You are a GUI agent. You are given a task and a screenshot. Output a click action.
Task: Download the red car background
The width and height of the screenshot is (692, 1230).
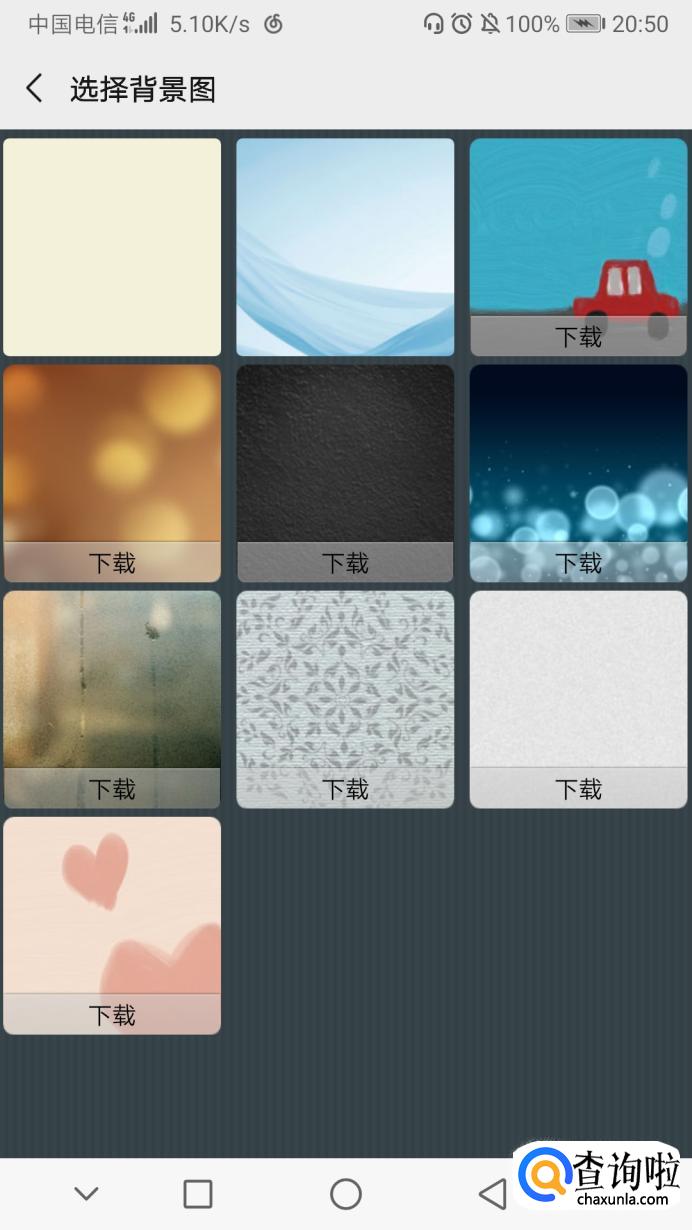578,337
